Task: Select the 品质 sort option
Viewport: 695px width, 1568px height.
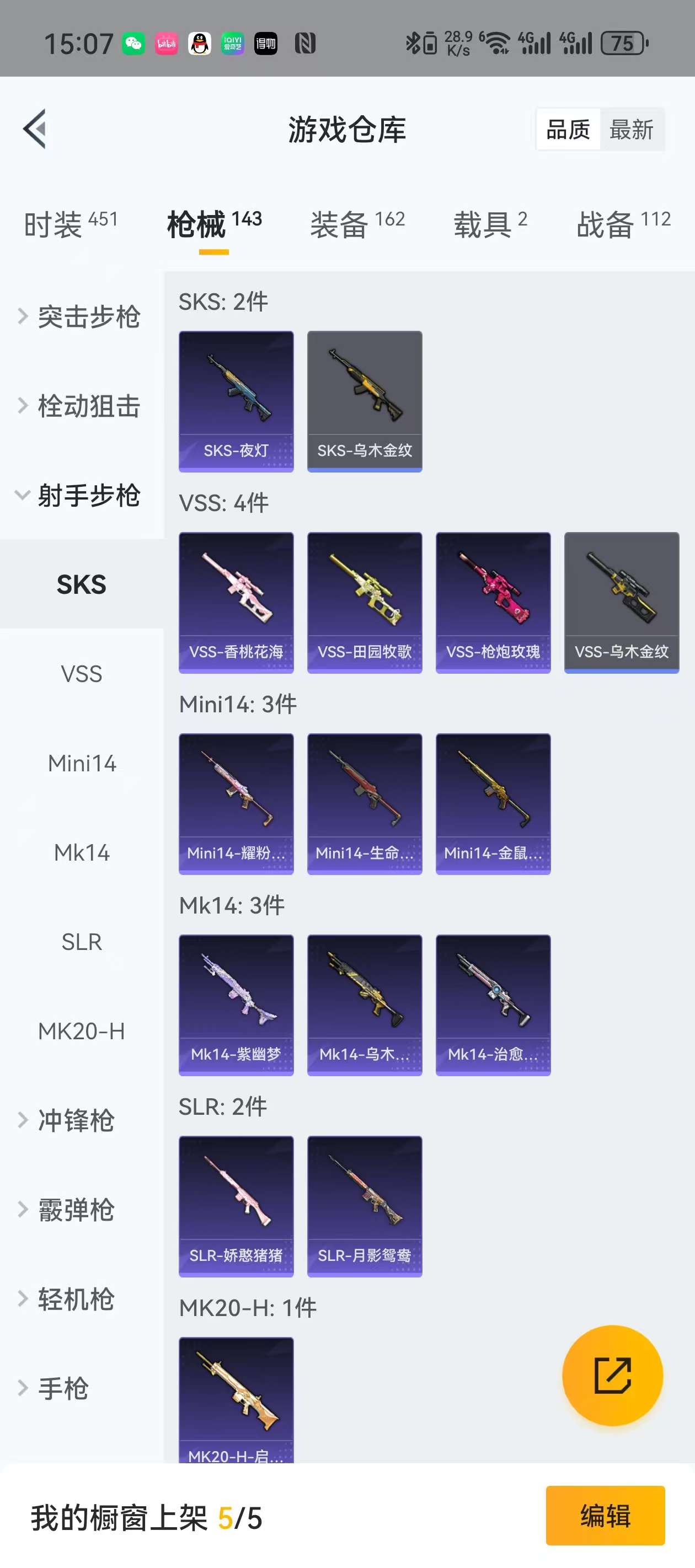Action: point(568,130)
